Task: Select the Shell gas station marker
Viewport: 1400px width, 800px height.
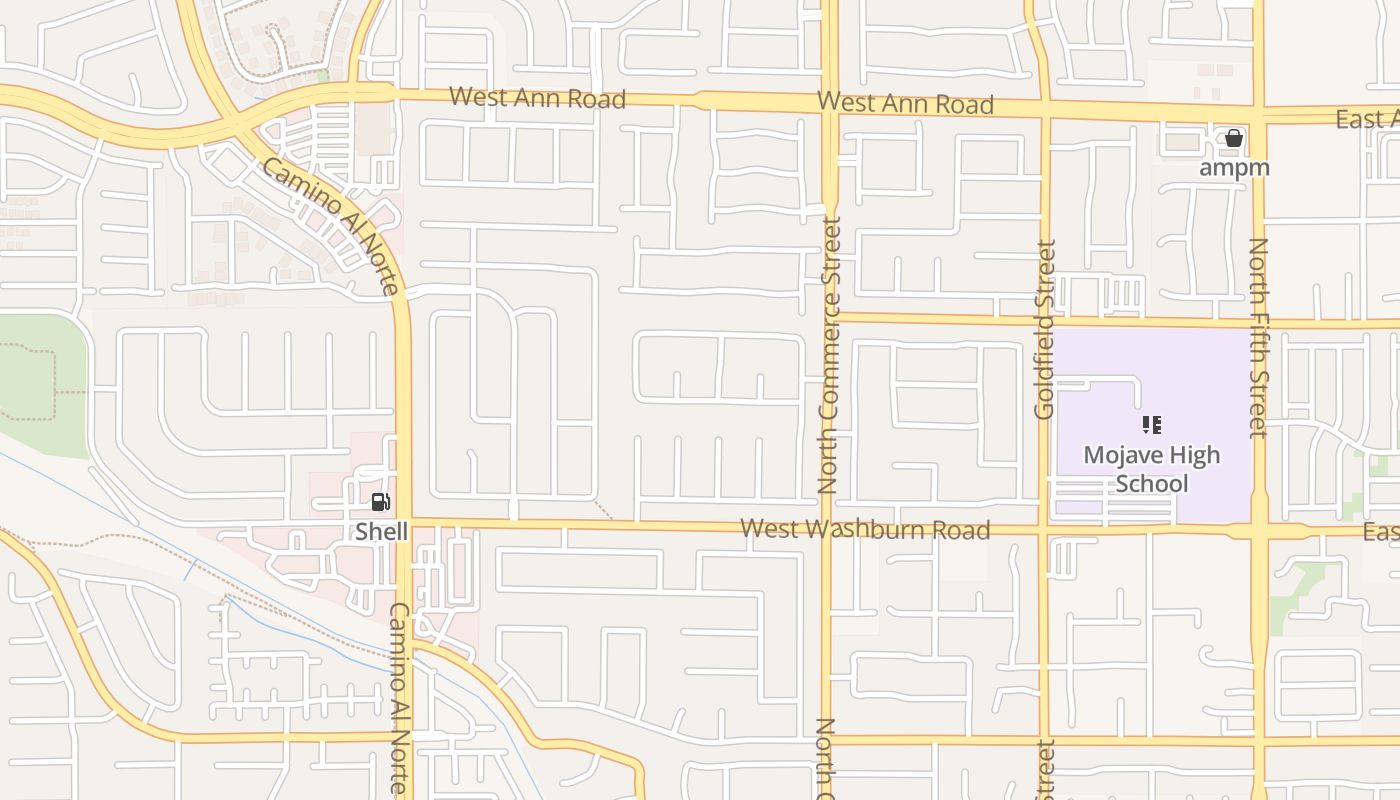Action: [380, 502]
